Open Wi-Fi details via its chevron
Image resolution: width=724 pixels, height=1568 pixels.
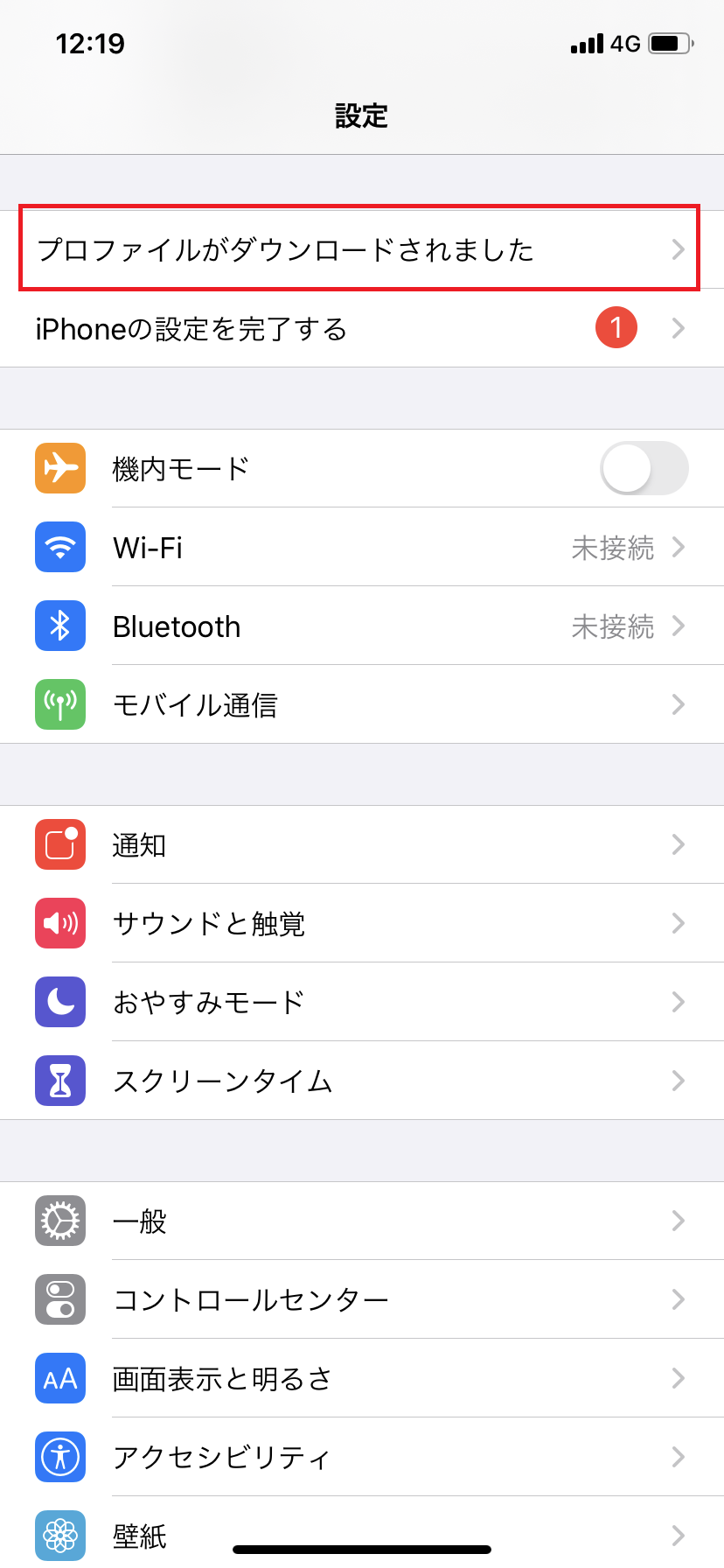pos(678,547)
